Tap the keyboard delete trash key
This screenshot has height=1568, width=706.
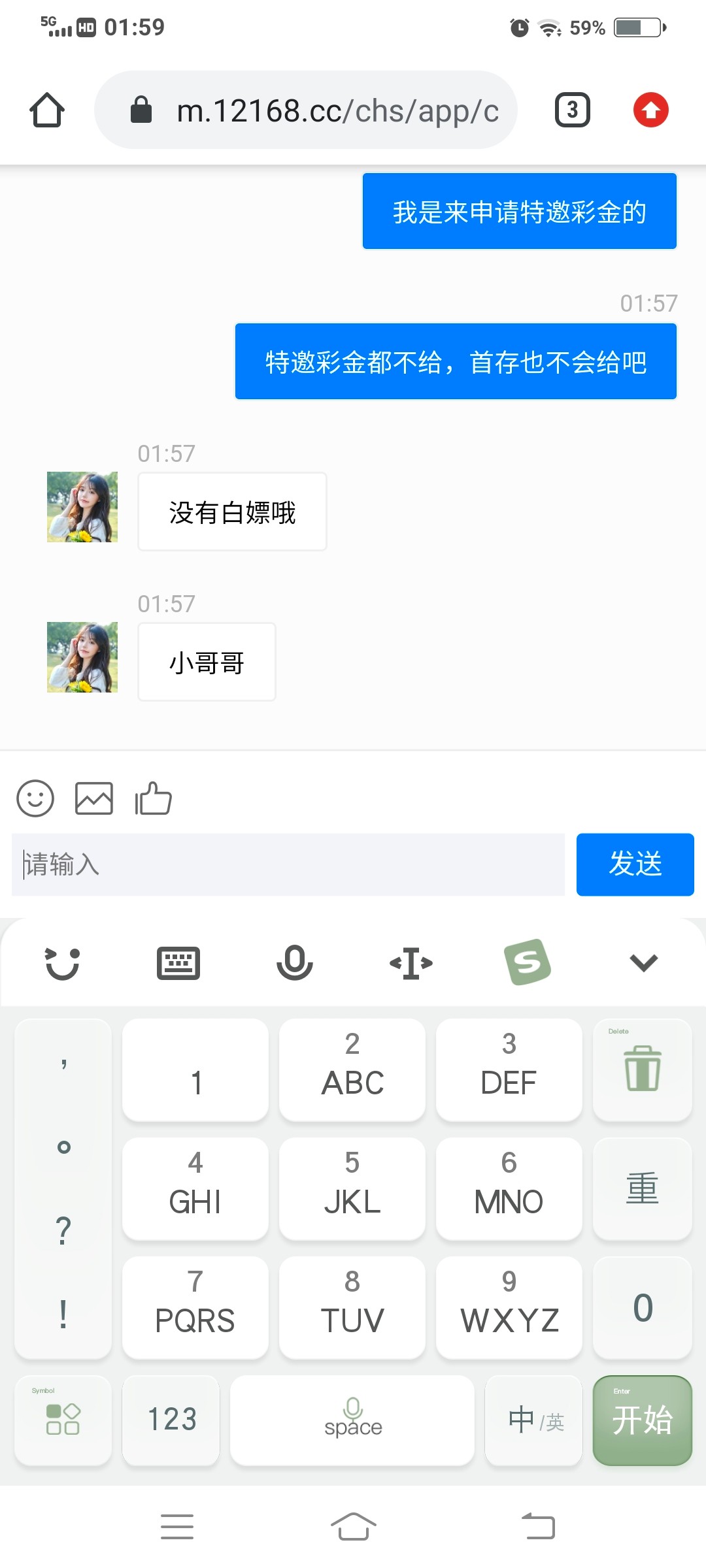pyautogui.click(x=642, y=1070)
